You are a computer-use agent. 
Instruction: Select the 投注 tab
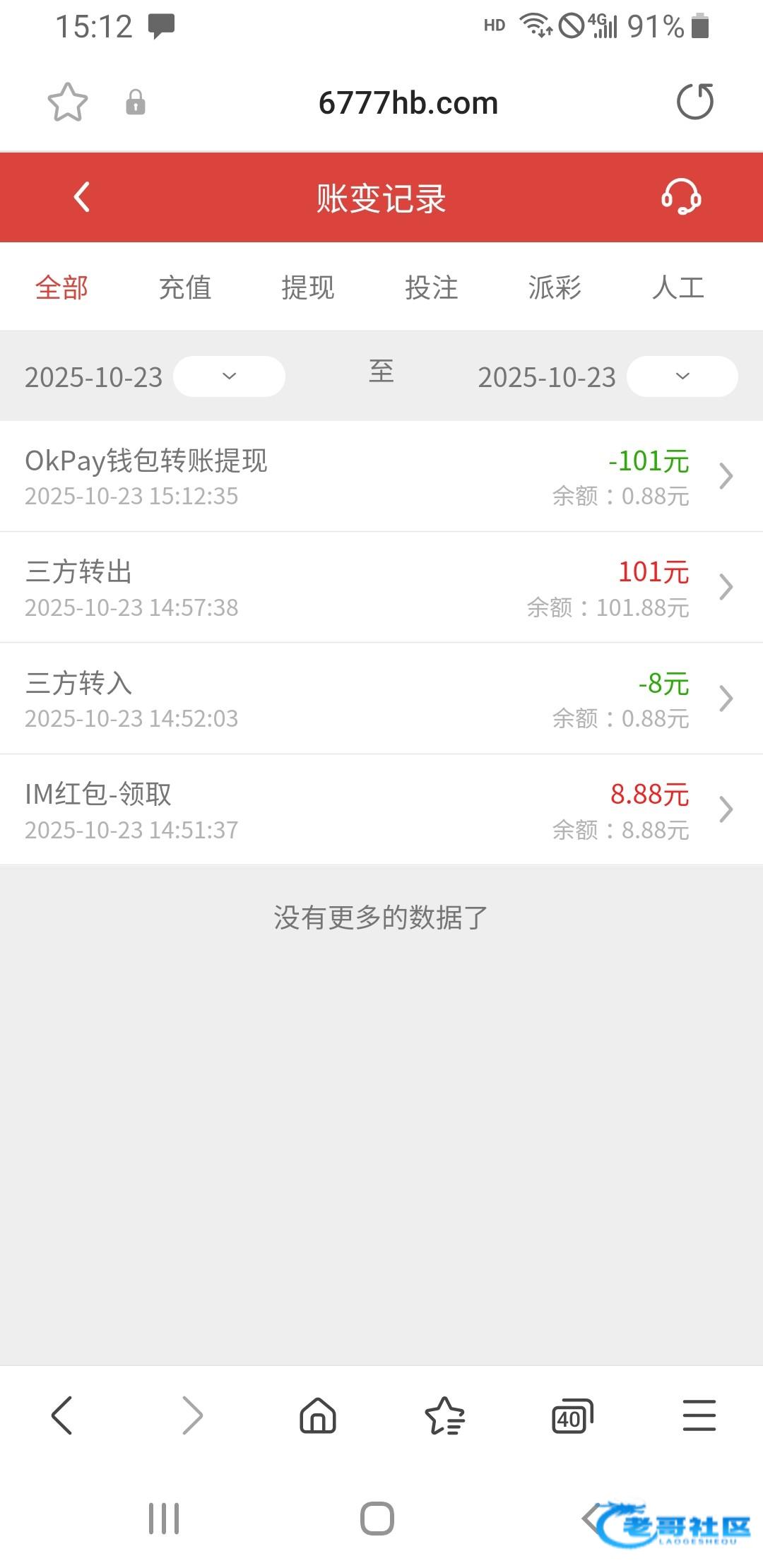432,287
